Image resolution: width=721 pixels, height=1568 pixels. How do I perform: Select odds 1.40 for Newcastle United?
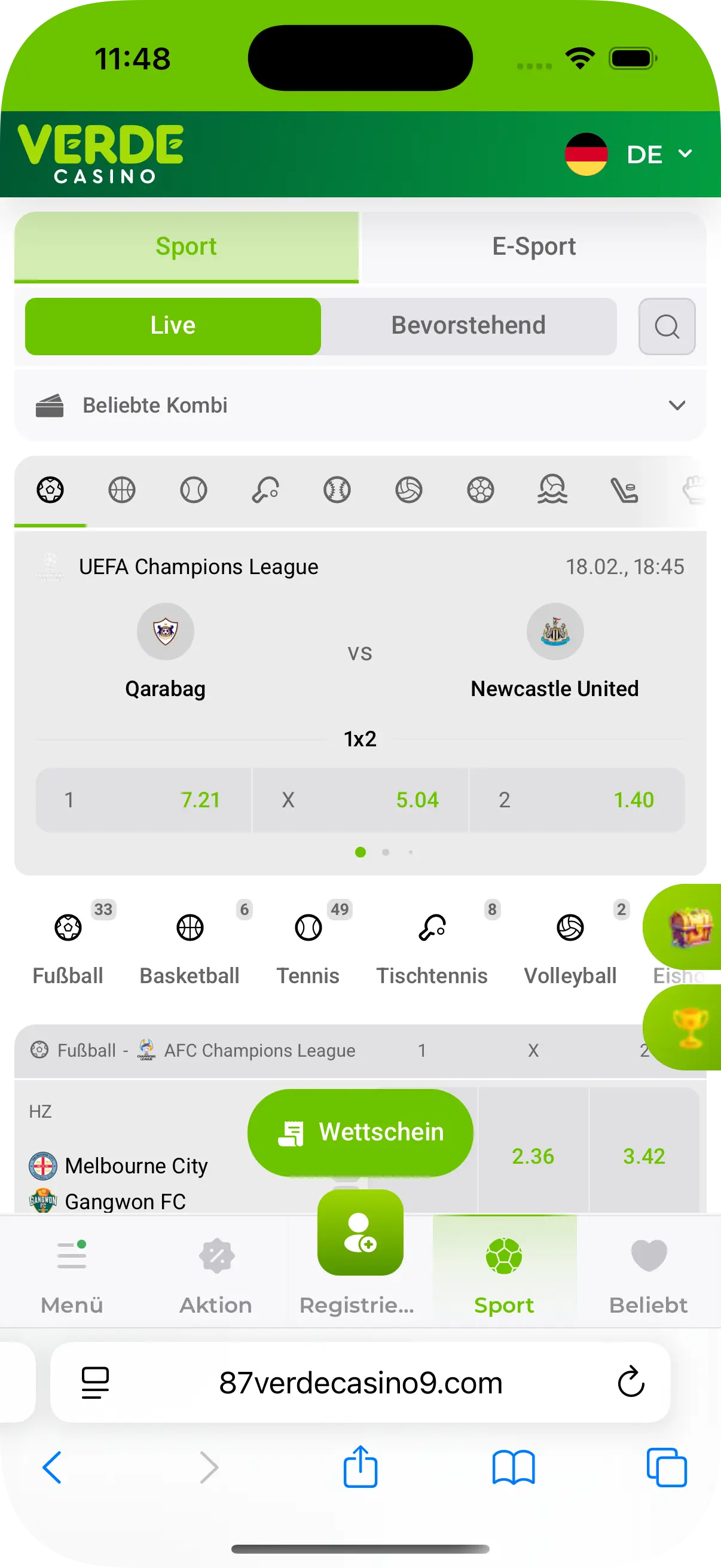(x=576, y=800)
